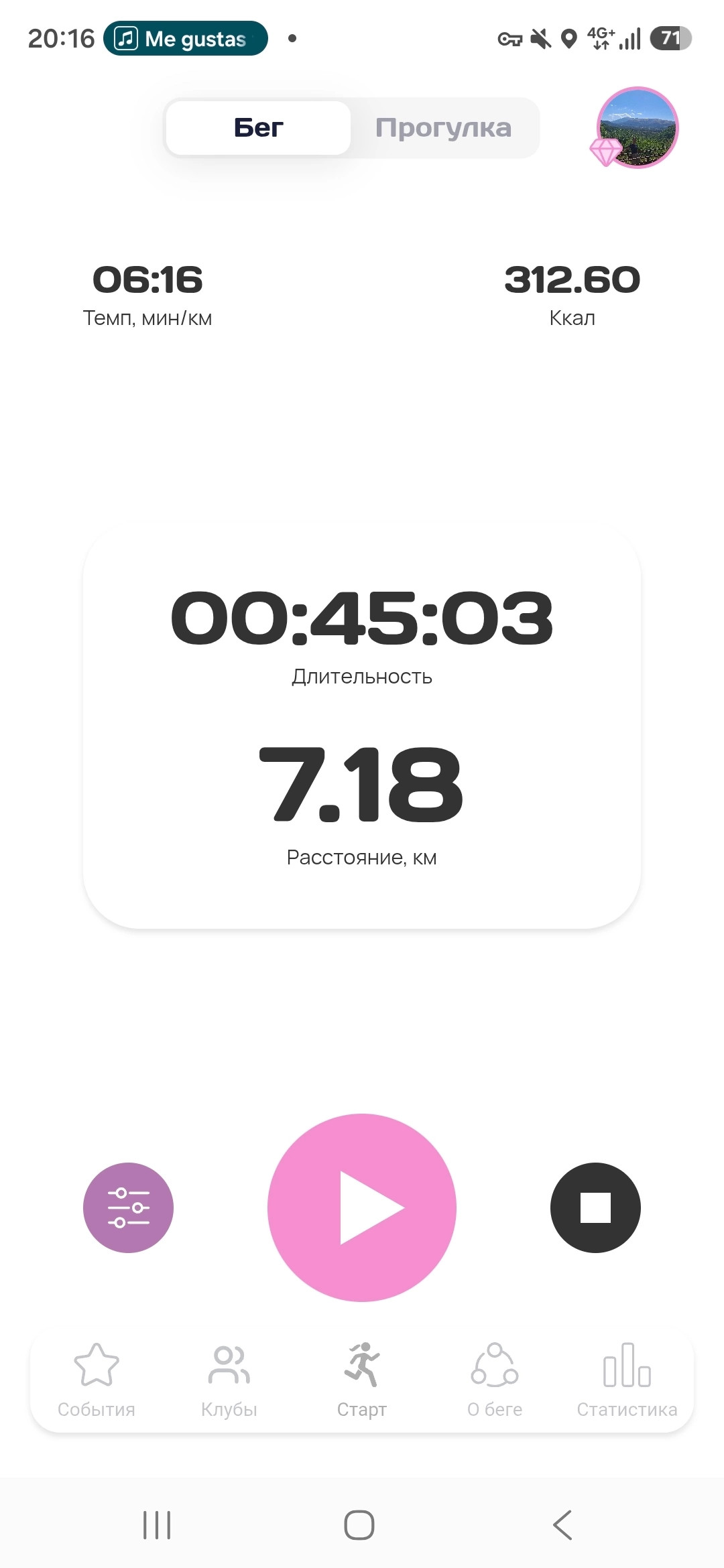This screenshot has width=724, height=1568.
Task: Open workout settings sliders button
Action: (128, 1207)
